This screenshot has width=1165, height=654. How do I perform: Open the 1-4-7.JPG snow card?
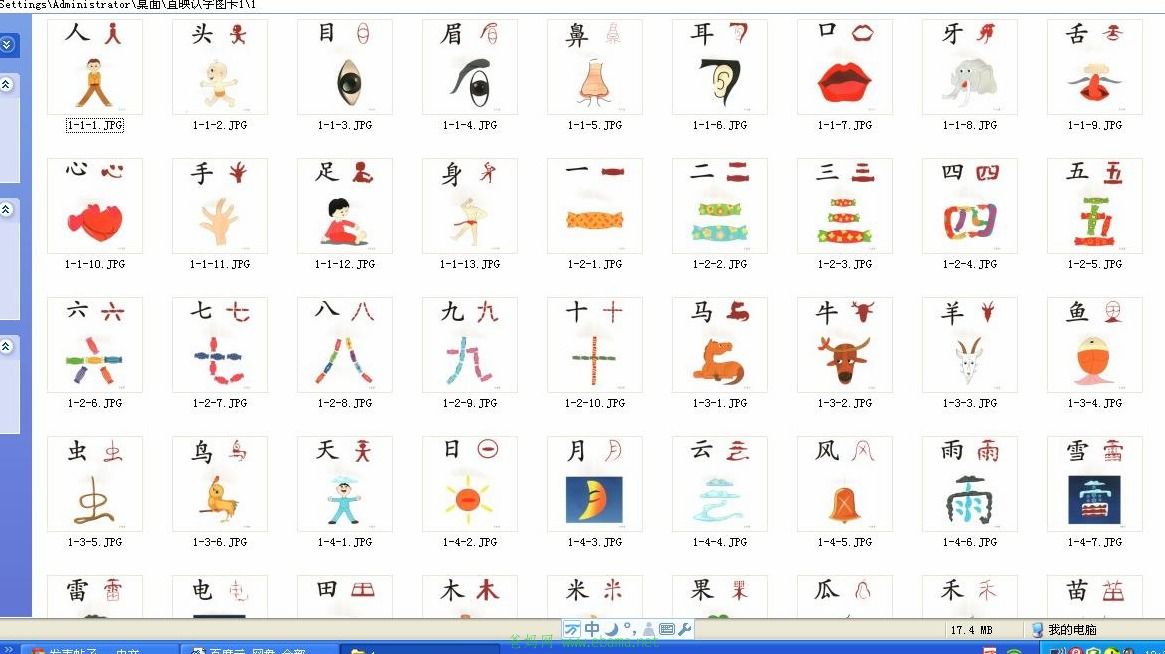click(x=1094, y=484)
